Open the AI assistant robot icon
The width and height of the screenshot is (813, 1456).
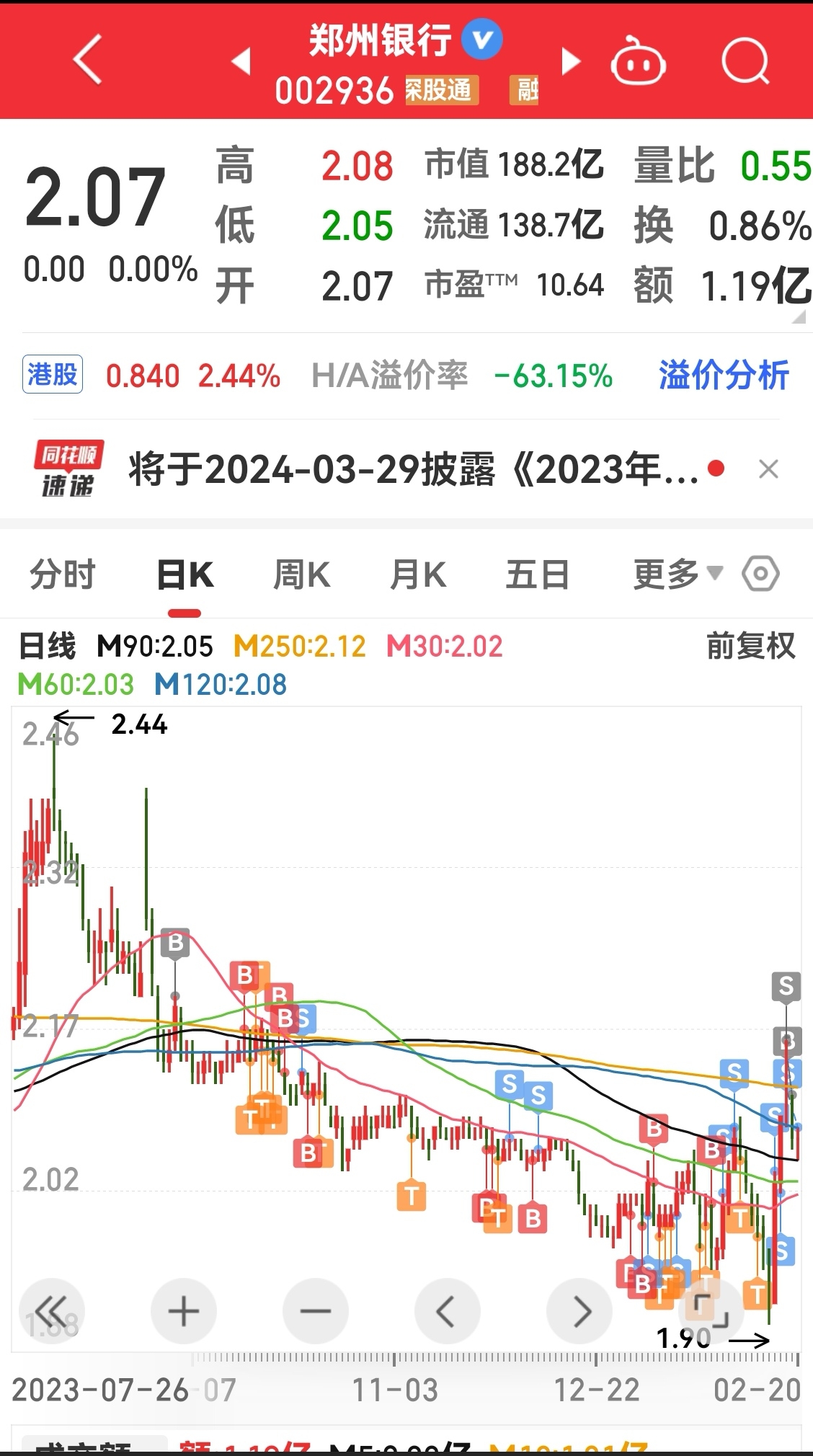[x=637, y=62]
